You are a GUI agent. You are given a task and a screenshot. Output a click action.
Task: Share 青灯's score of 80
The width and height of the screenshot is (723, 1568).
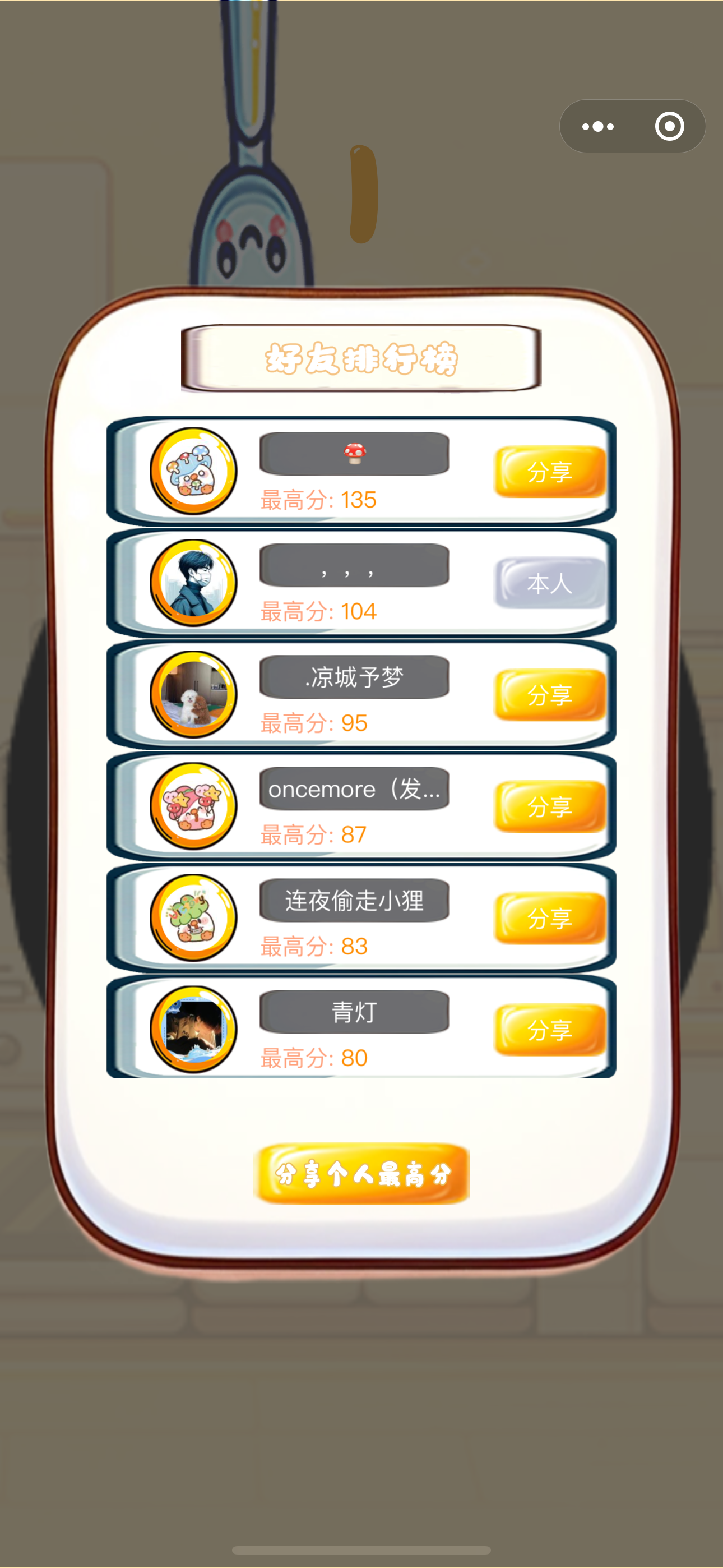(551, 1030)
